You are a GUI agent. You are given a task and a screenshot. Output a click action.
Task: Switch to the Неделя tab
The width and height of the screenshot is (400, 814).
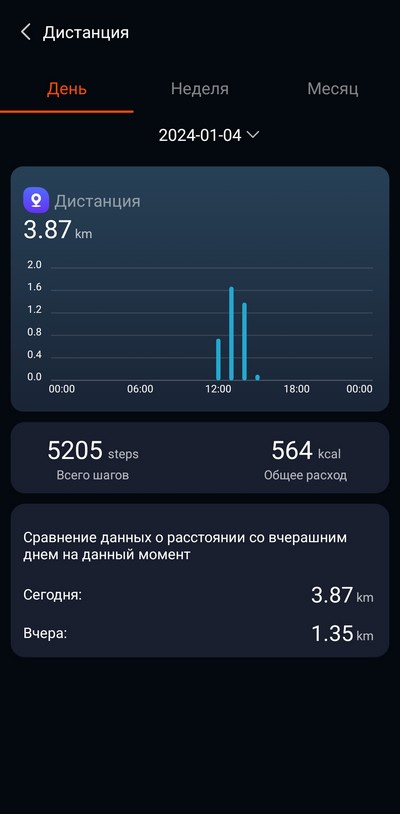click(200, 89)
